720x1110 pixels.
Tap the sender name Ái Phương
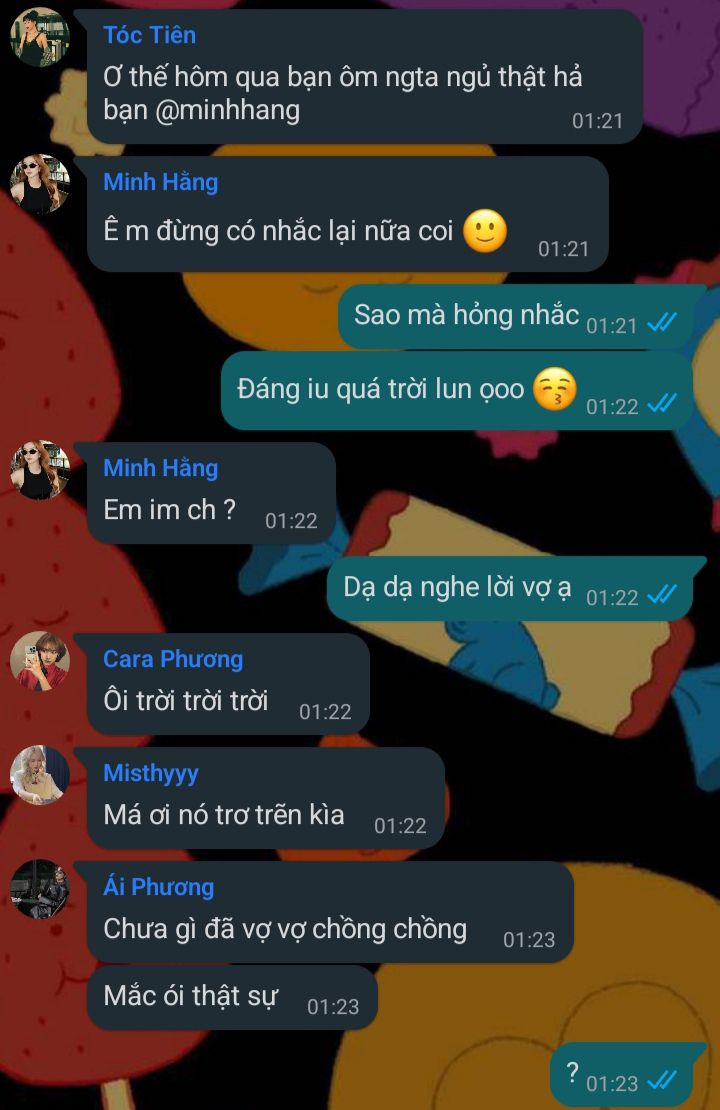tap(159, 887)
